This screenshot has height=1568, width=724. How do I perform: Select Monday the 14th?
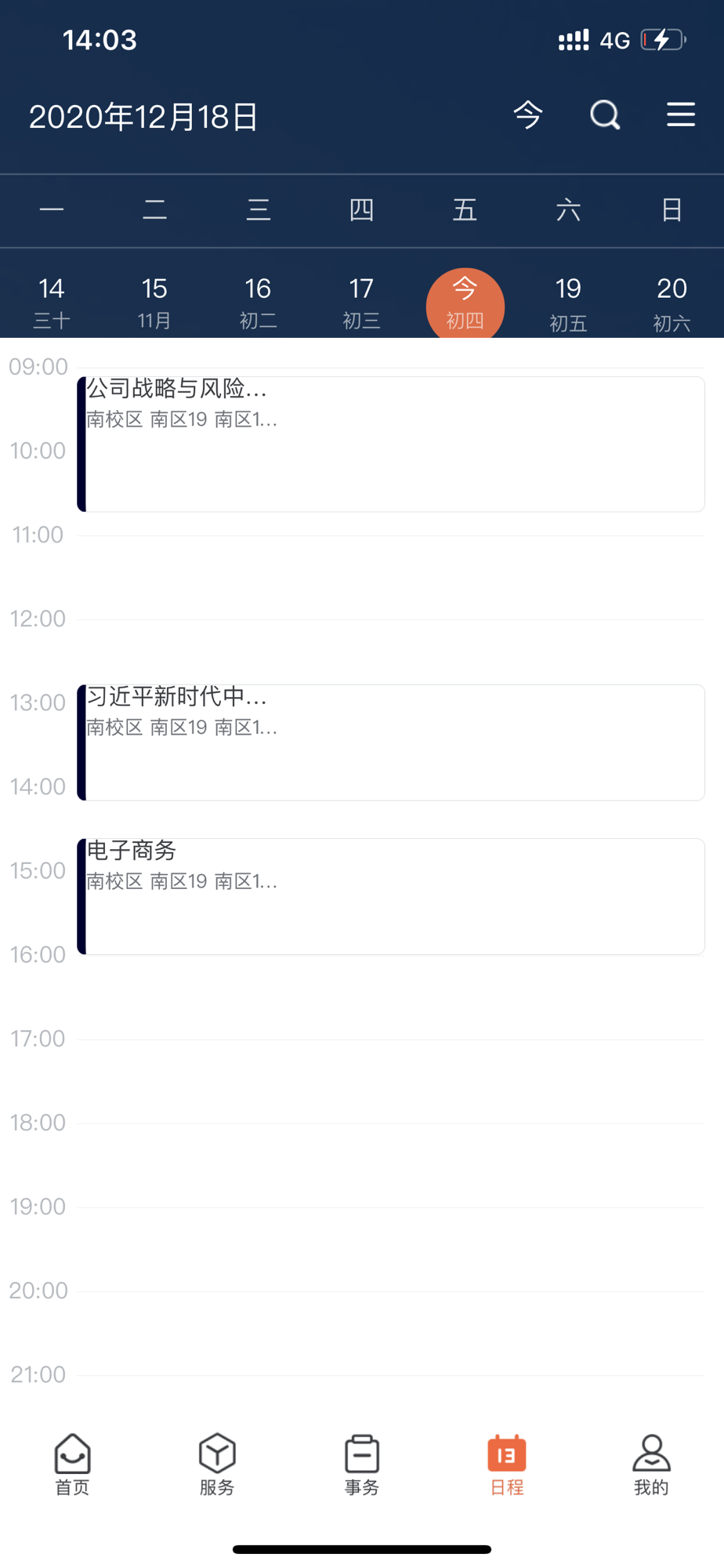click(52, 303)
